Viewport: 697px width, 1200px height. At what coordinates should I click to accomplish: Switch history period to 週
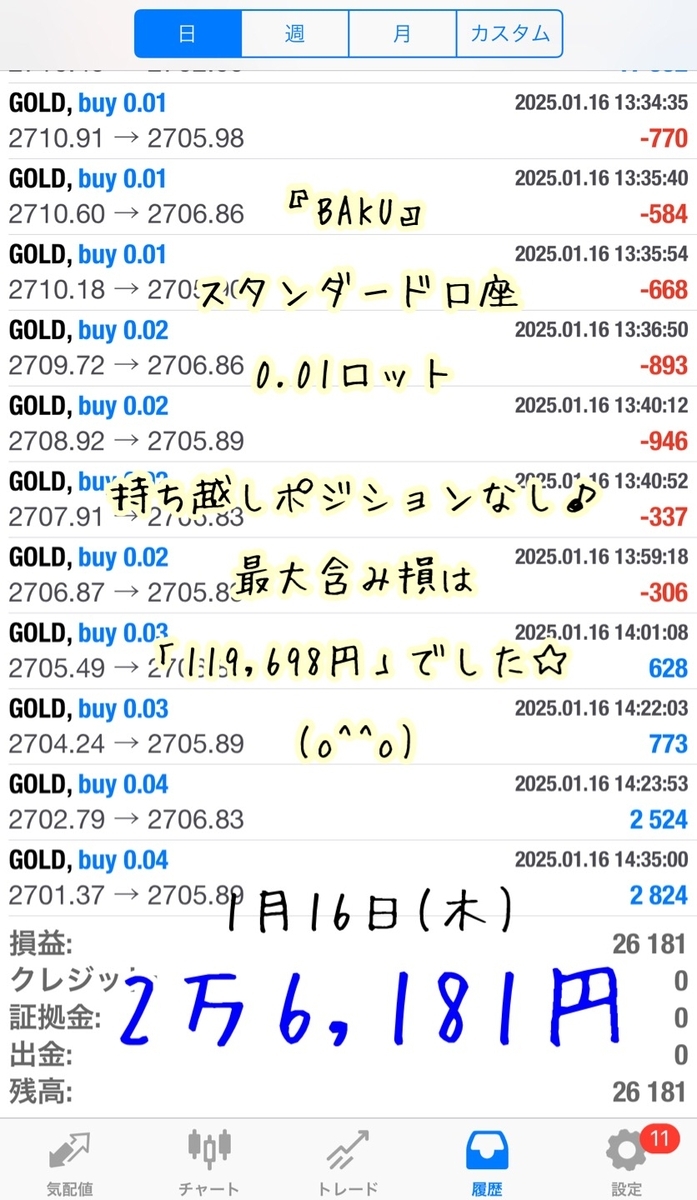(294, 34)
